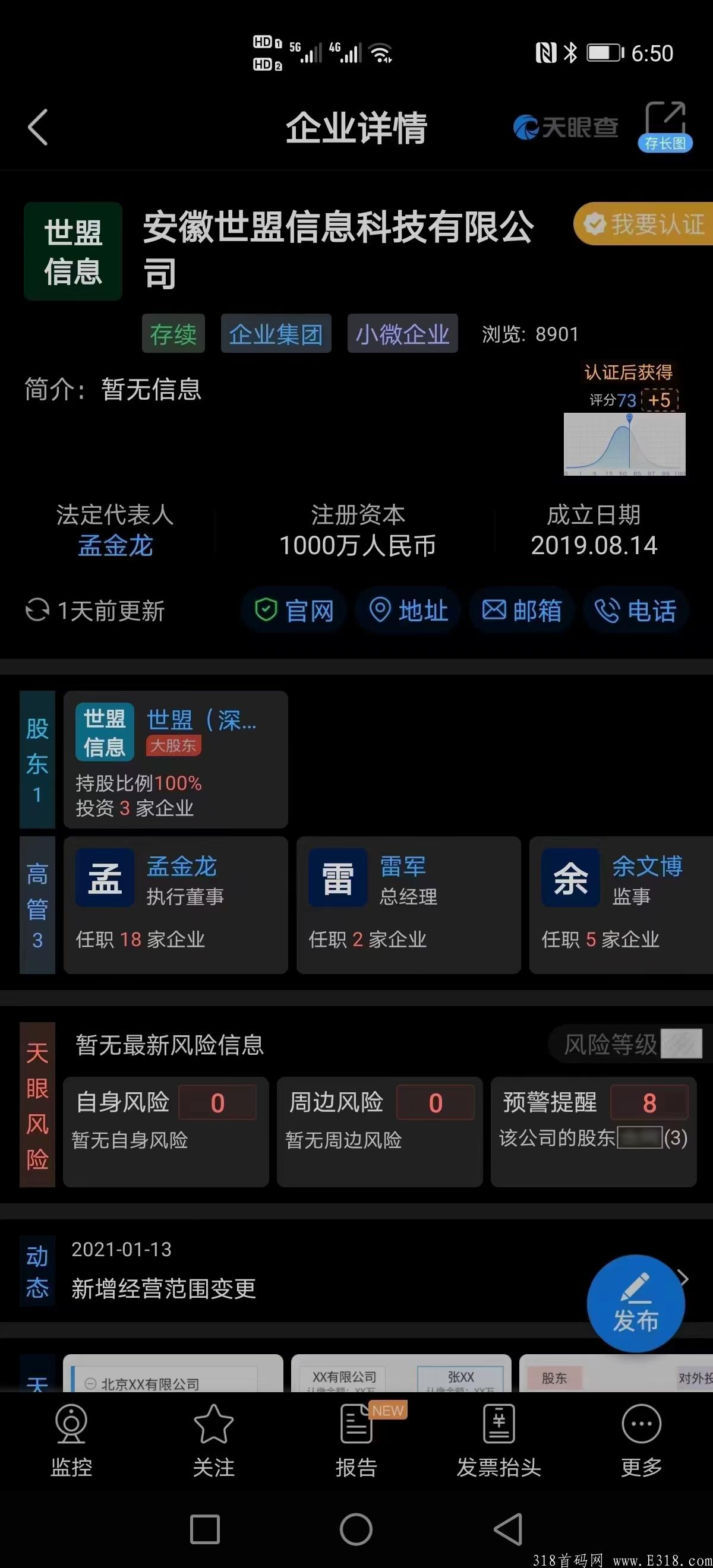
Task: Open the 存长图 save-long-image icon
Action: (666, 125)
